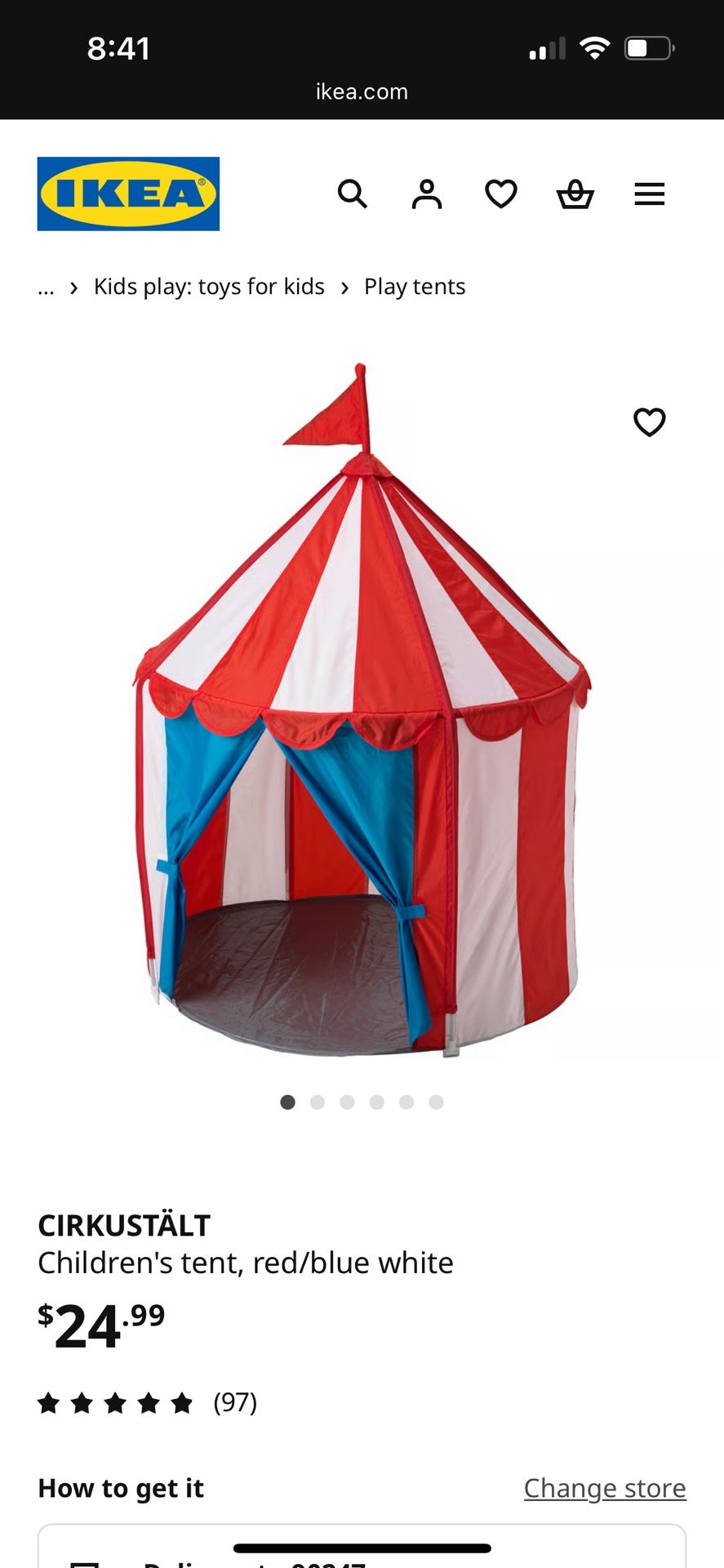Open 'Kids play: toys for kids' breadcrumb
The width and height of the screenshot is (724, 1568).
(x=209, y=287)
